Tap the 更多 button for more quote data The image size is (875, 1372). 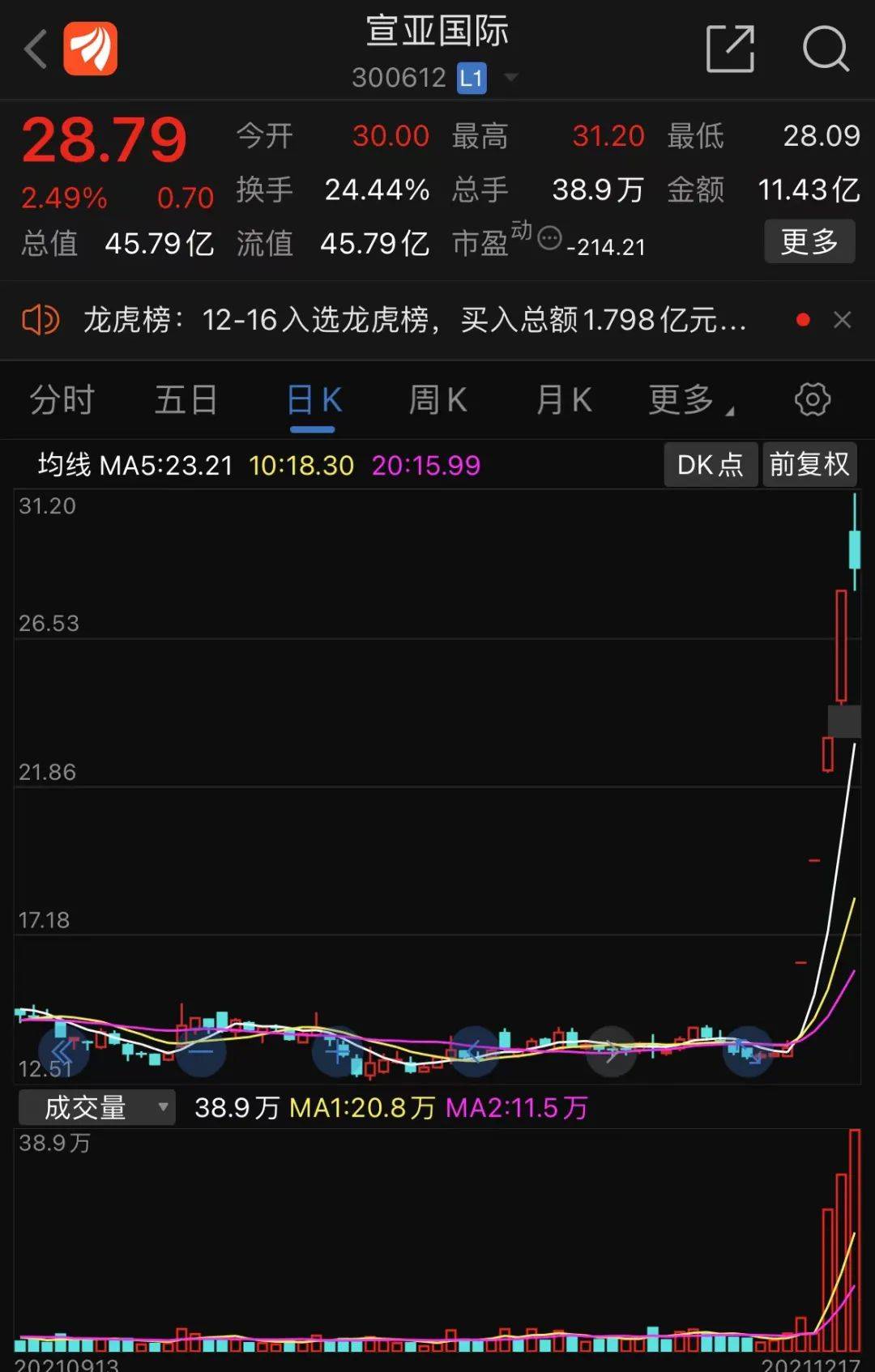coord(809,241)
